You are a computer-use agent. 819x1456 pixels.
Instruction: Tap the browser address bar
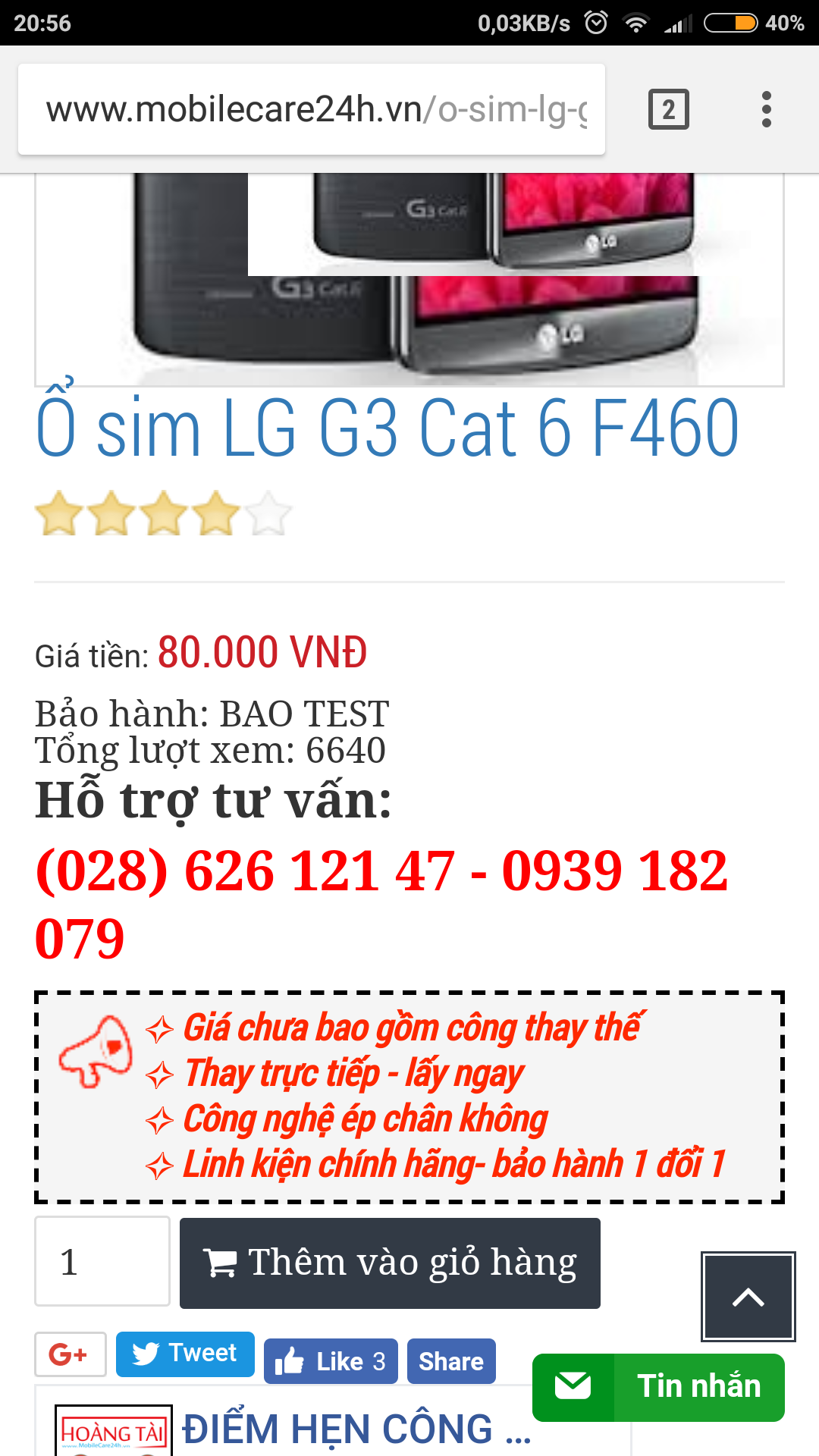312,109
